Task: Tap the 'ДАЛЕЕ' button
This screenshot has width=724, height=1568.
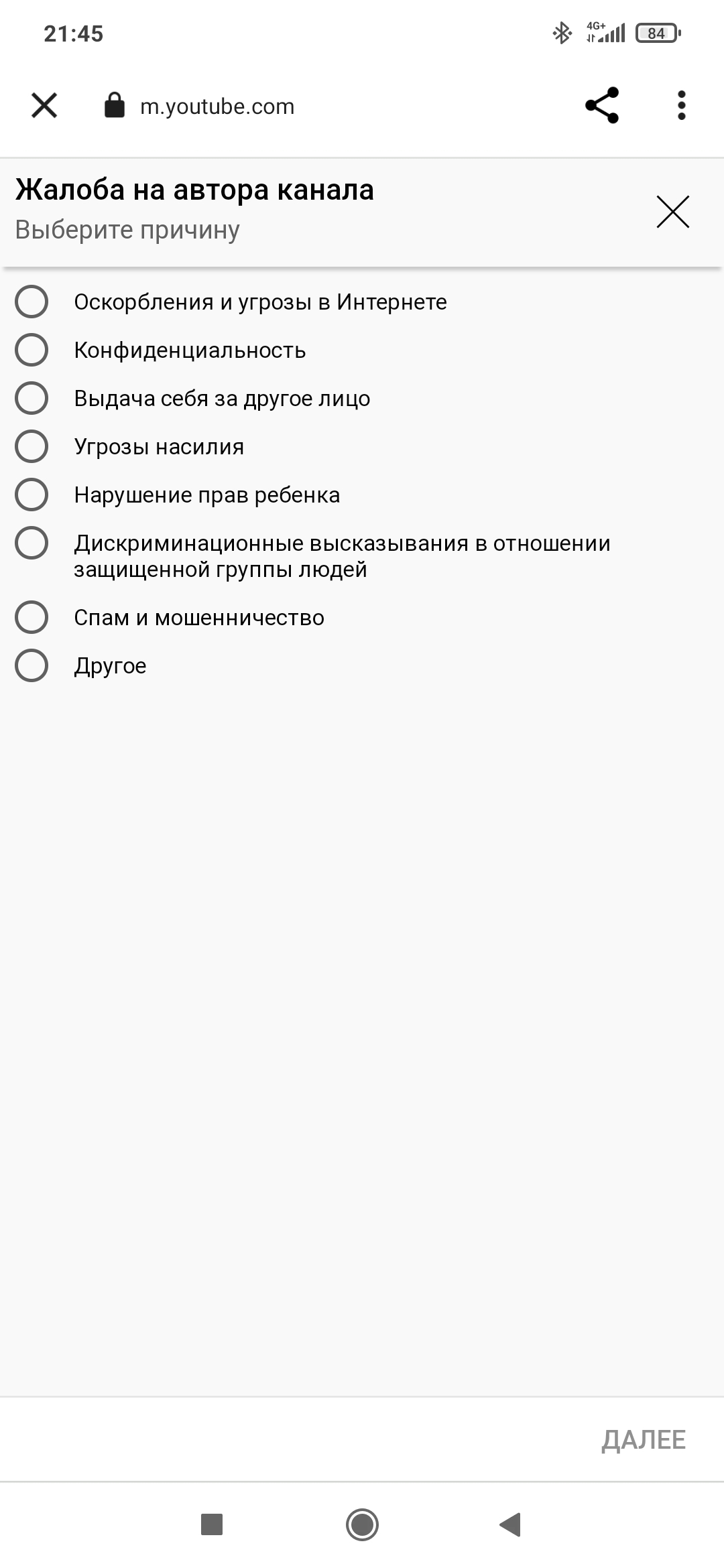Action: point(643,1439)
